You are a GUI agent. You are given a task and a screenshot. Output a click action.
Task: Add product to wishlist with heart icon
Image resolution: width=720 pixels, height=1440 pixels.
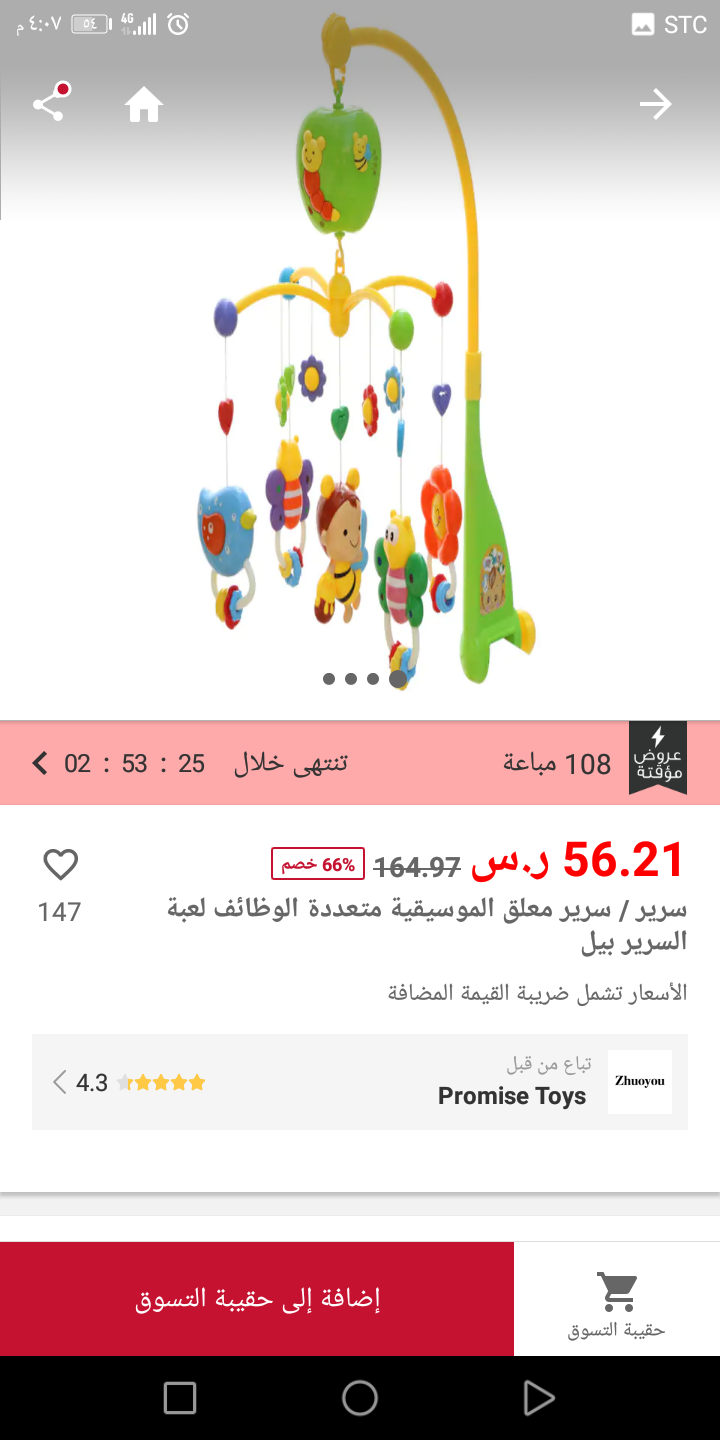point(60,864)
